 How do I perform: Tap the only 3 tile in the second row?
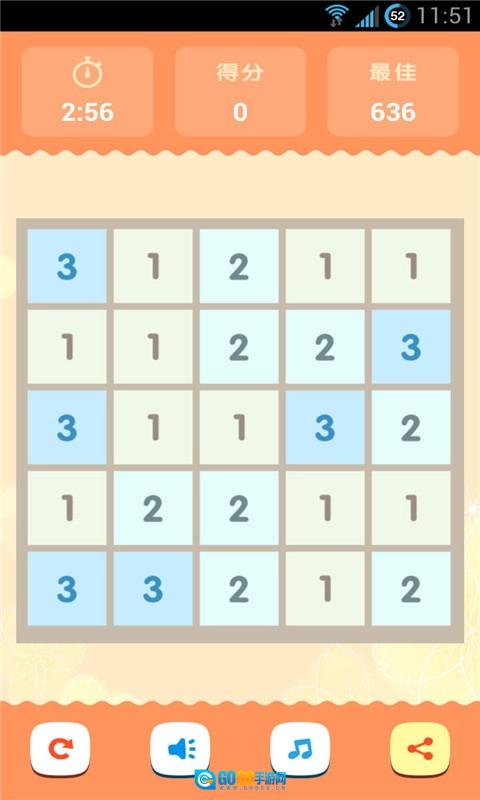[411, 347]
